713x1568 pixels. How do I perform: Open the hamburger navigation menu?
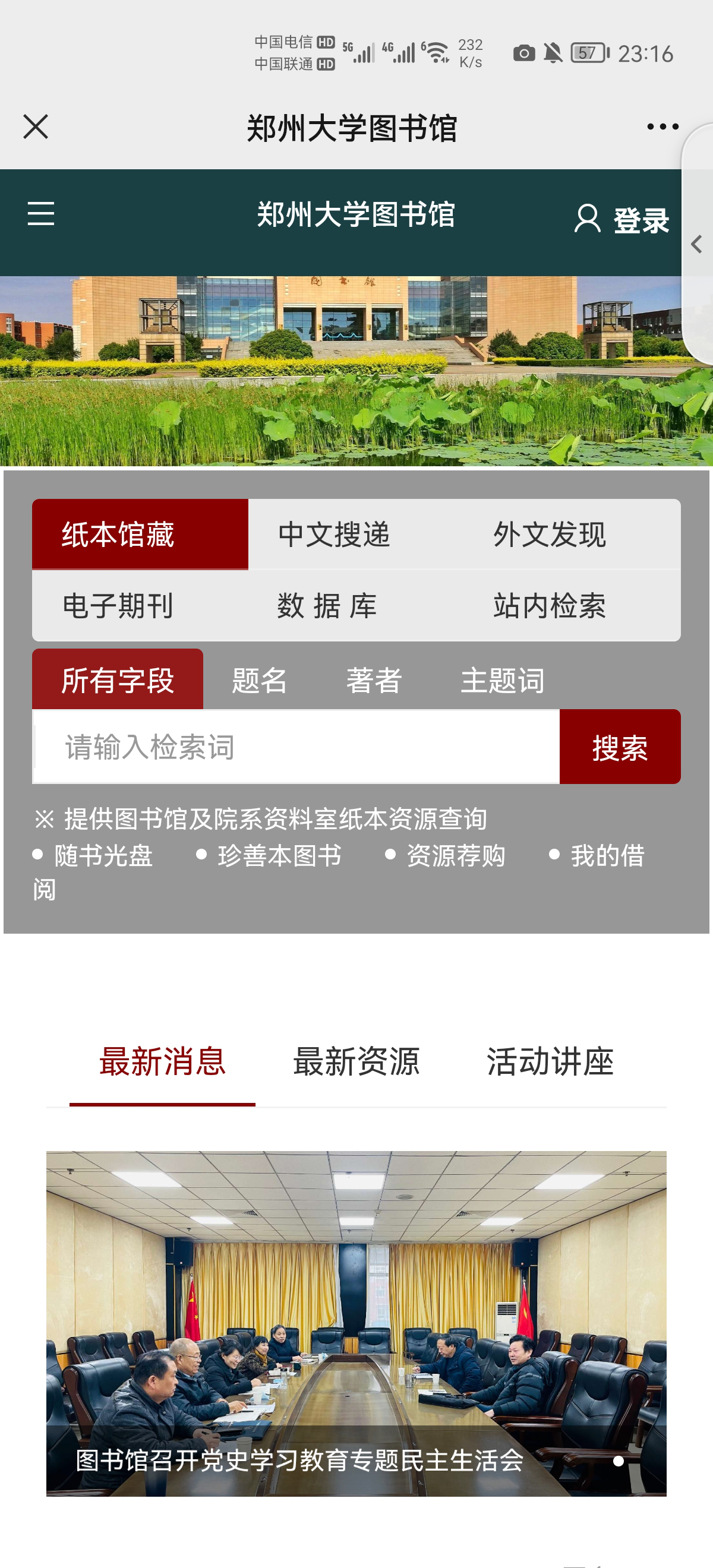(41, 214)
